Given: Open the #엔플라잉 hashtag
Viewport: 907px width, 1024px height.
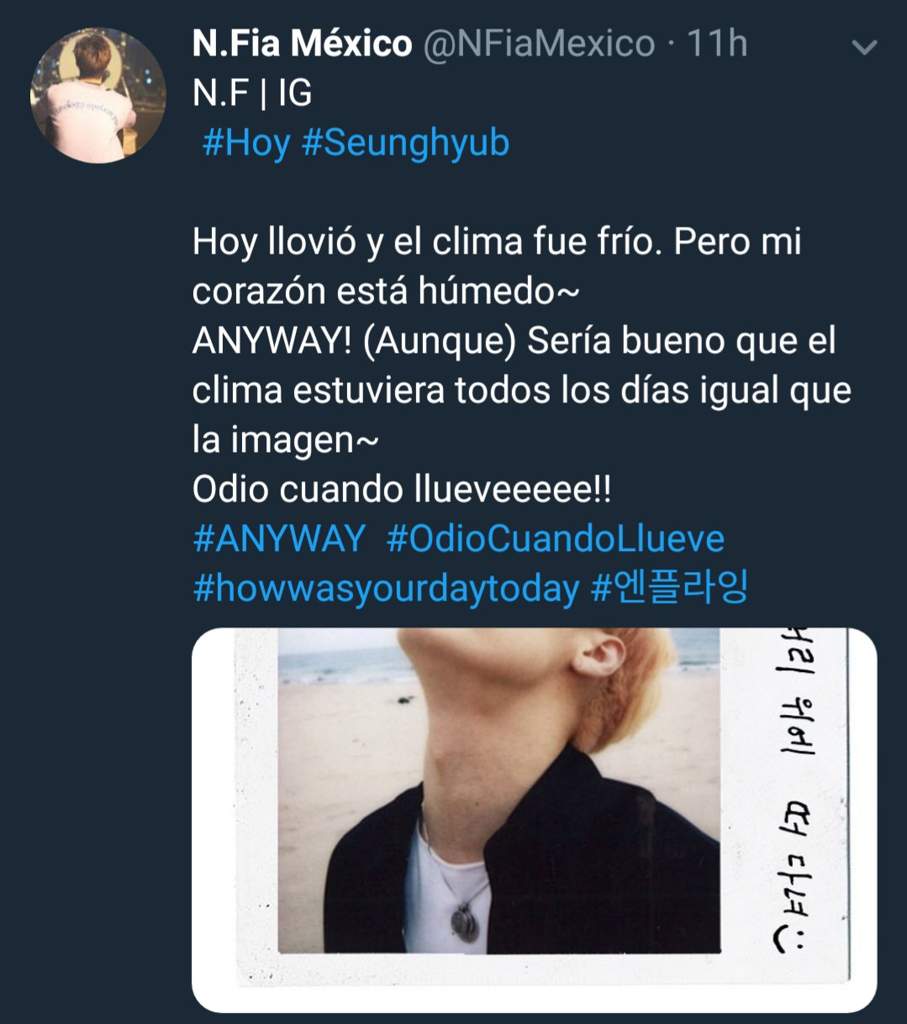Looking at the screenshot, I should (669, 589).
